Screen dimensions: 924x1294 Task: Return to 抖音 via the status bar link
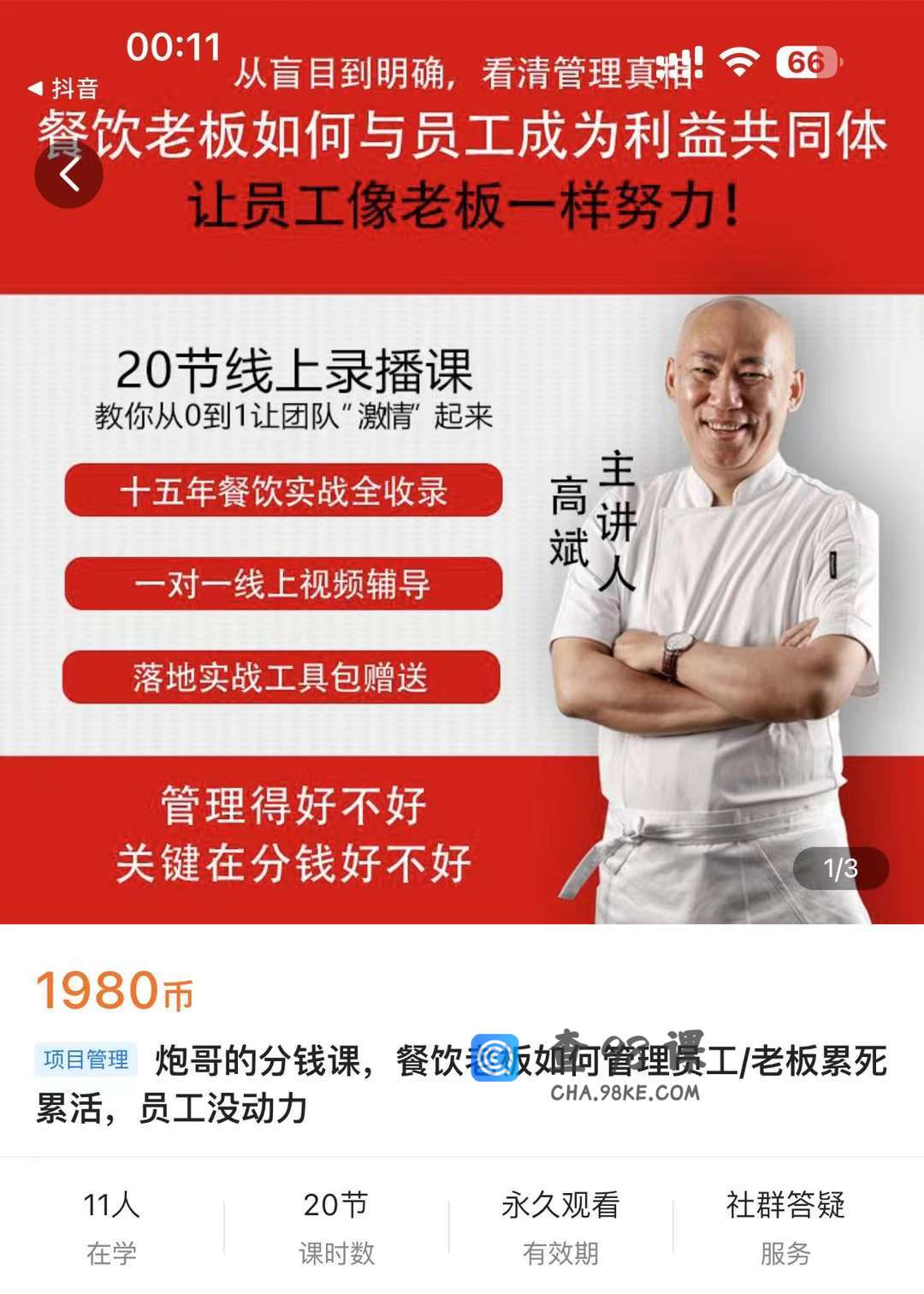pos(64,88)
